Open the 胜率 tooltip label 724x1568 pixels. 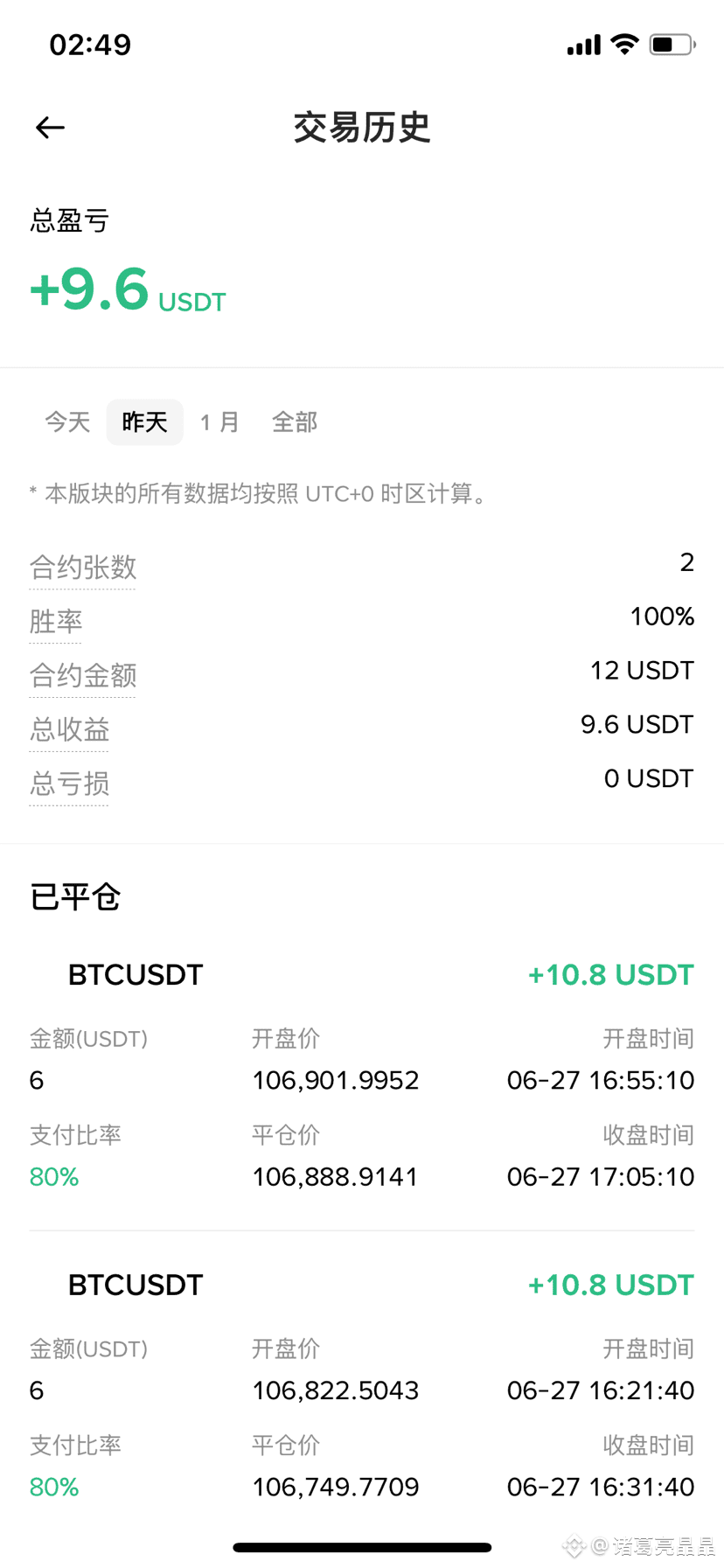[x=56, y=622]
